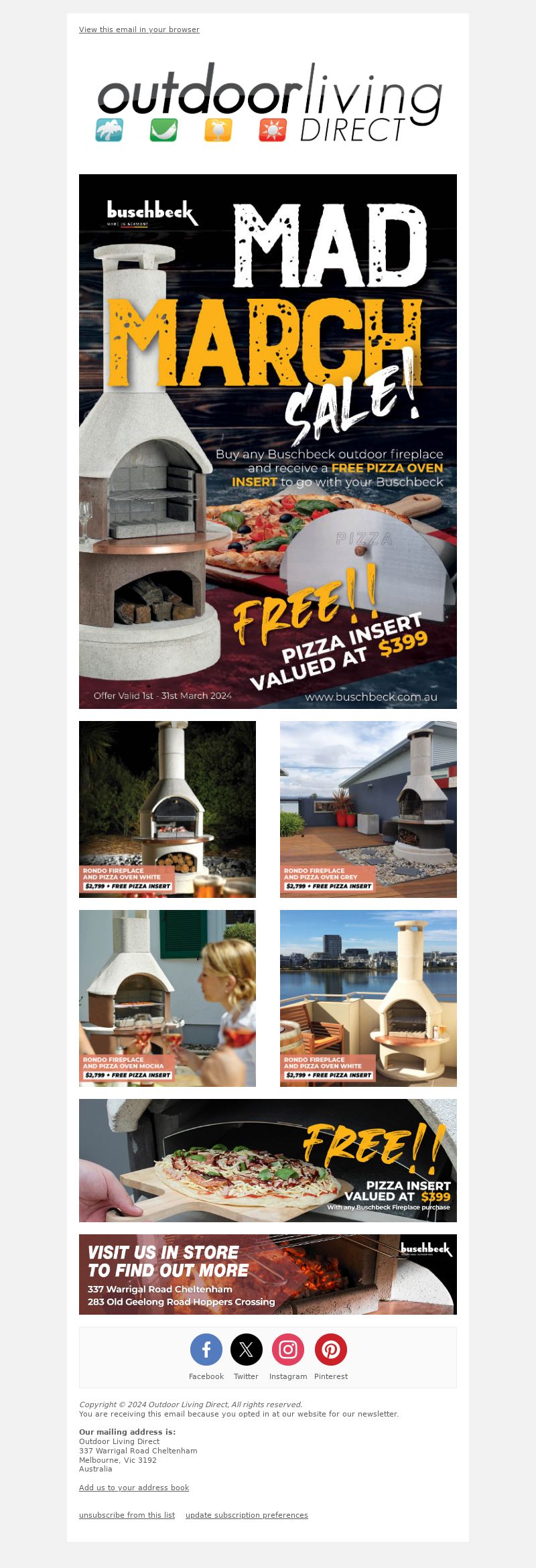The width and height of the screenshot is (536, 1568).
Task: Go to the Instagram profile
Action: click(x=288, y=1349)
